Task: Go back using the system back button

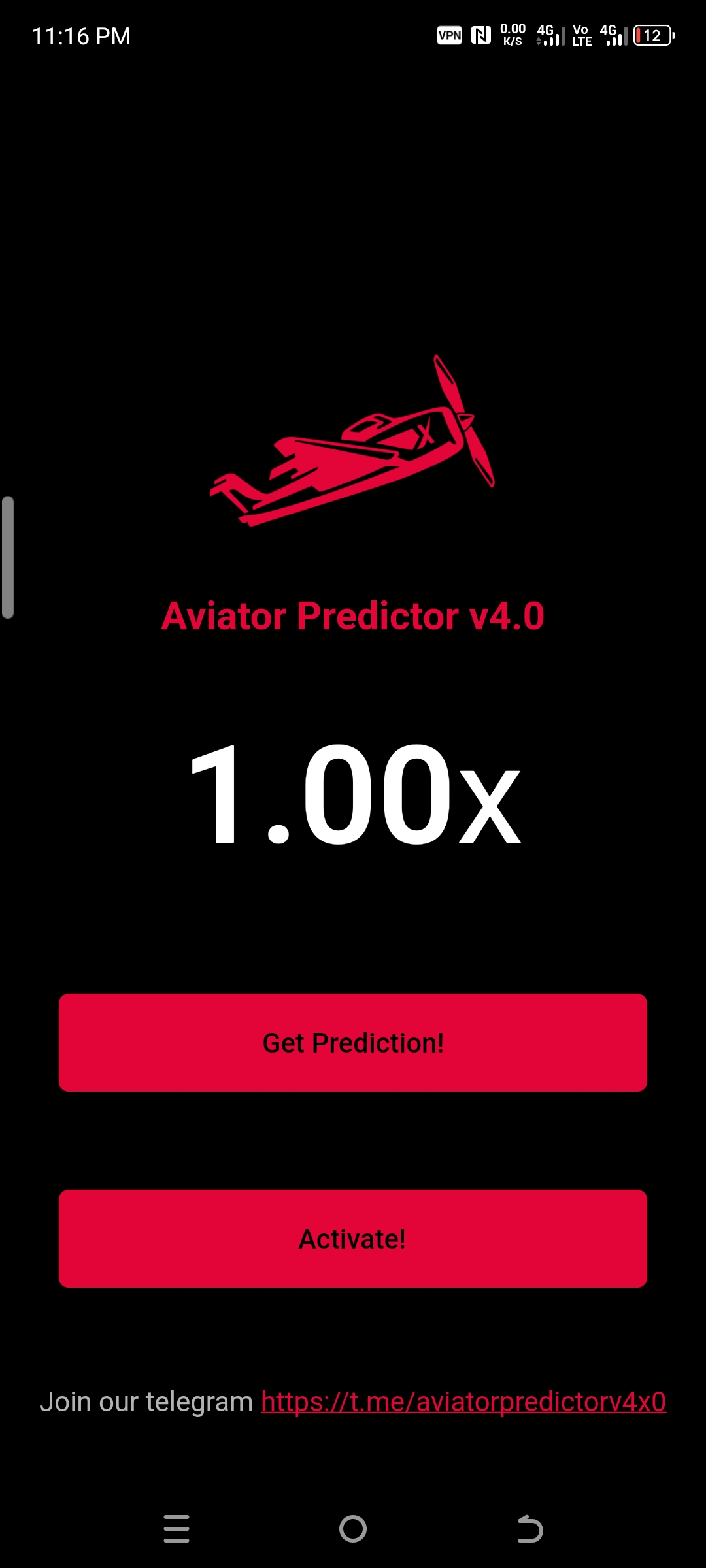Action: [x=529, y=1529]
